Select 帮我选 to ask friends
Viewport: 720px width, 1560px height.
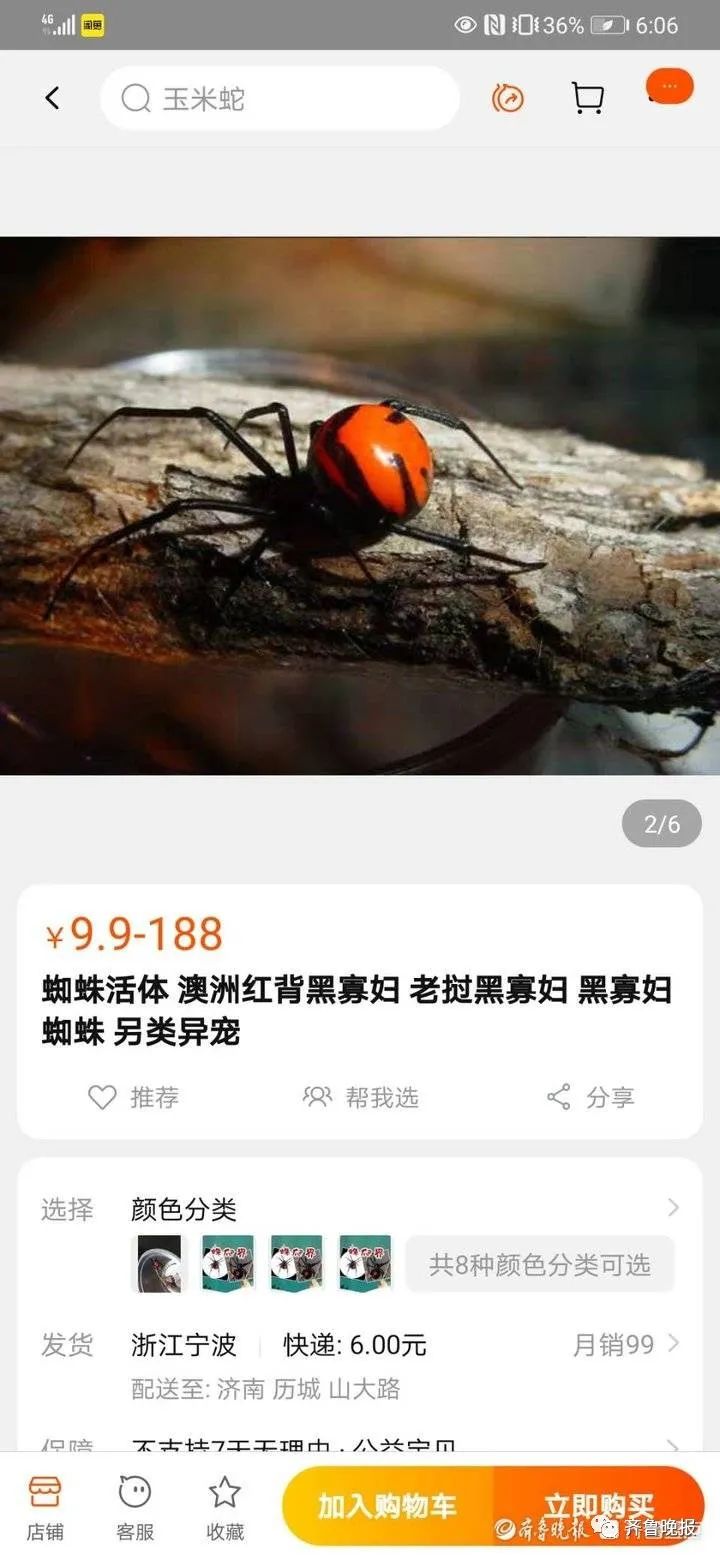pyautogui.click(x=361, y=1097)
